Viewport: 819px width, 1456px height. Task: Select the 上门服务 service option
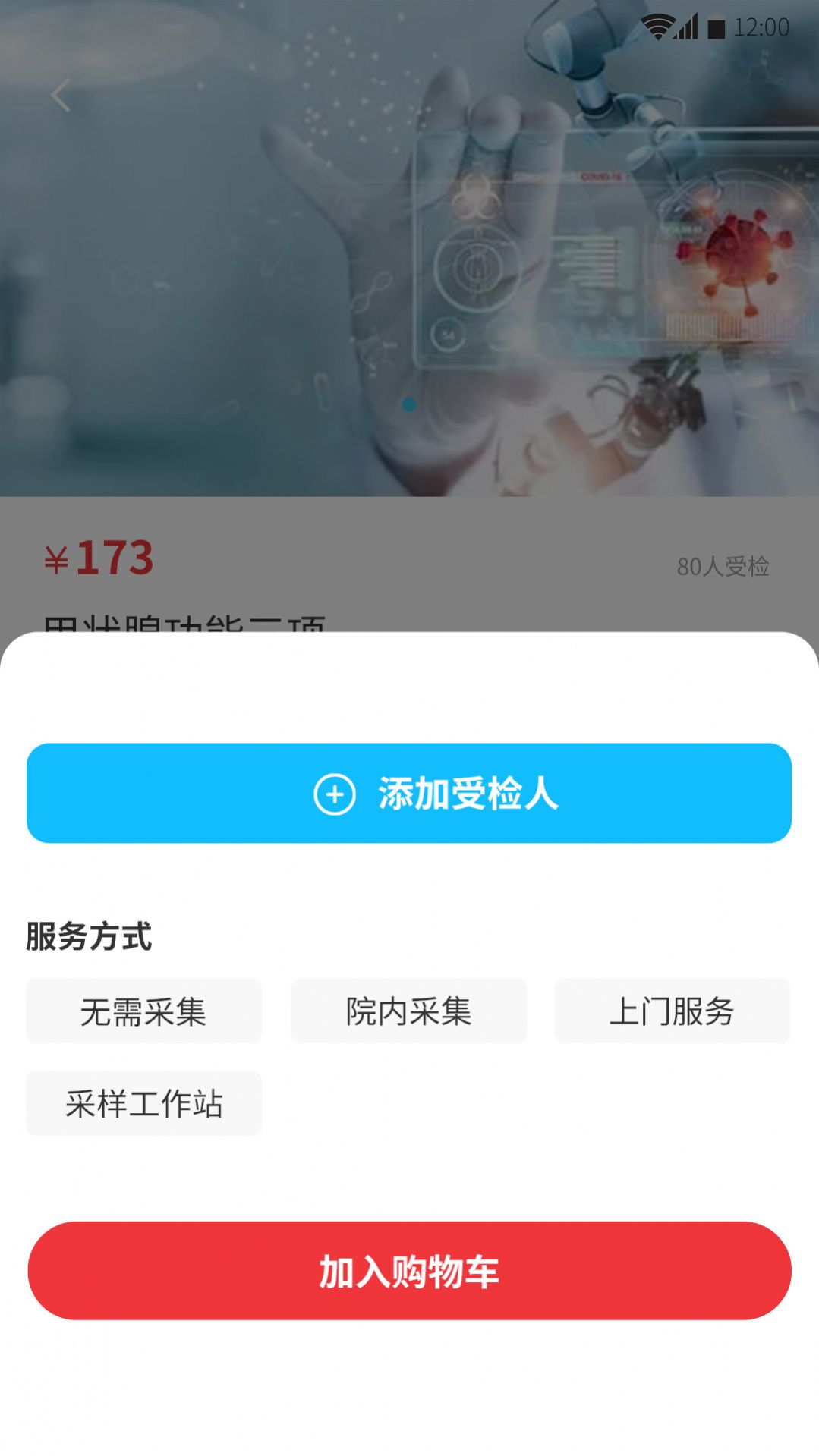point(673,1011)
